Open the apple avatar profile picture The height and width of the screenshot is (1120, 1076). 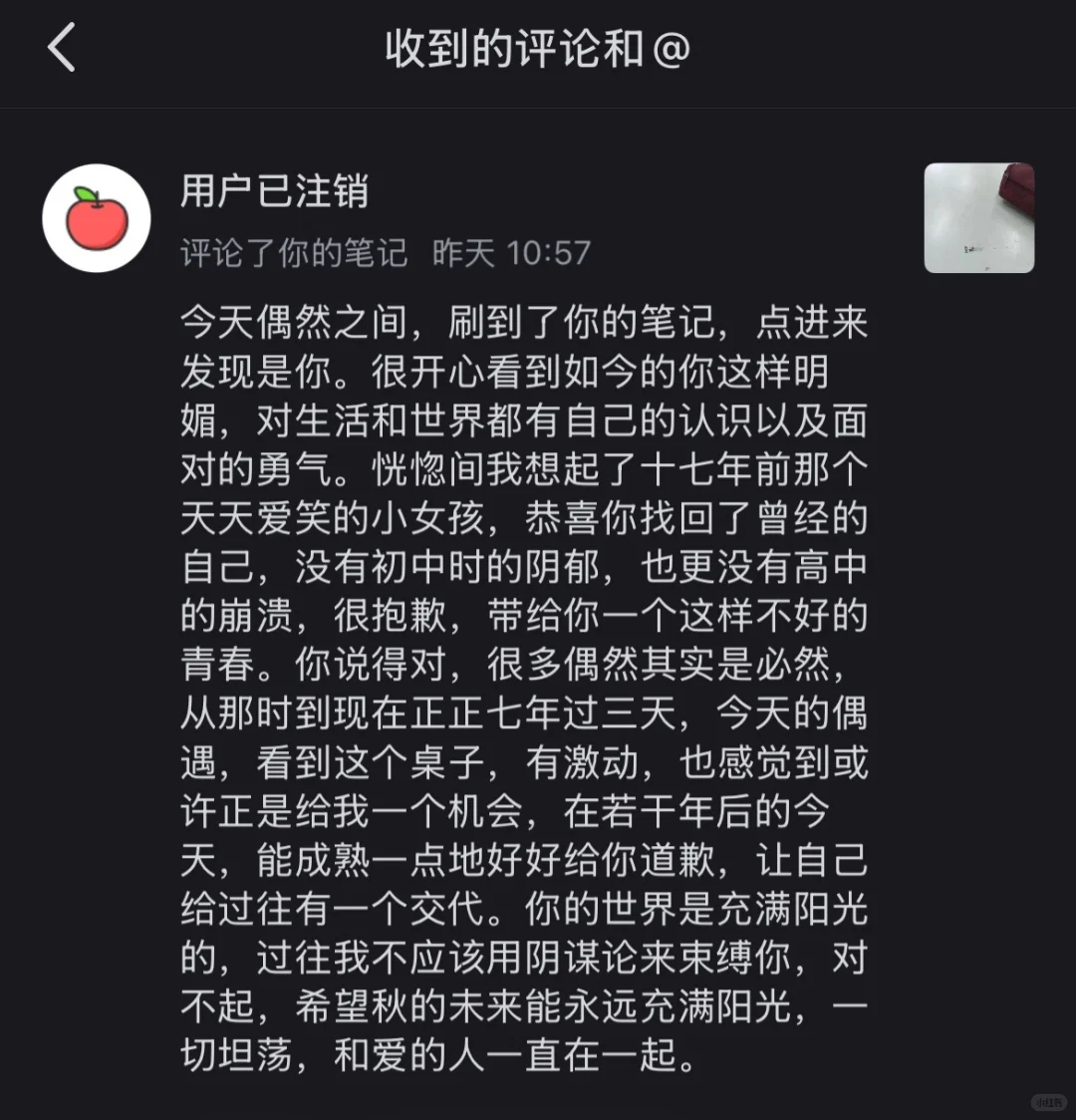tap(97, 217)
